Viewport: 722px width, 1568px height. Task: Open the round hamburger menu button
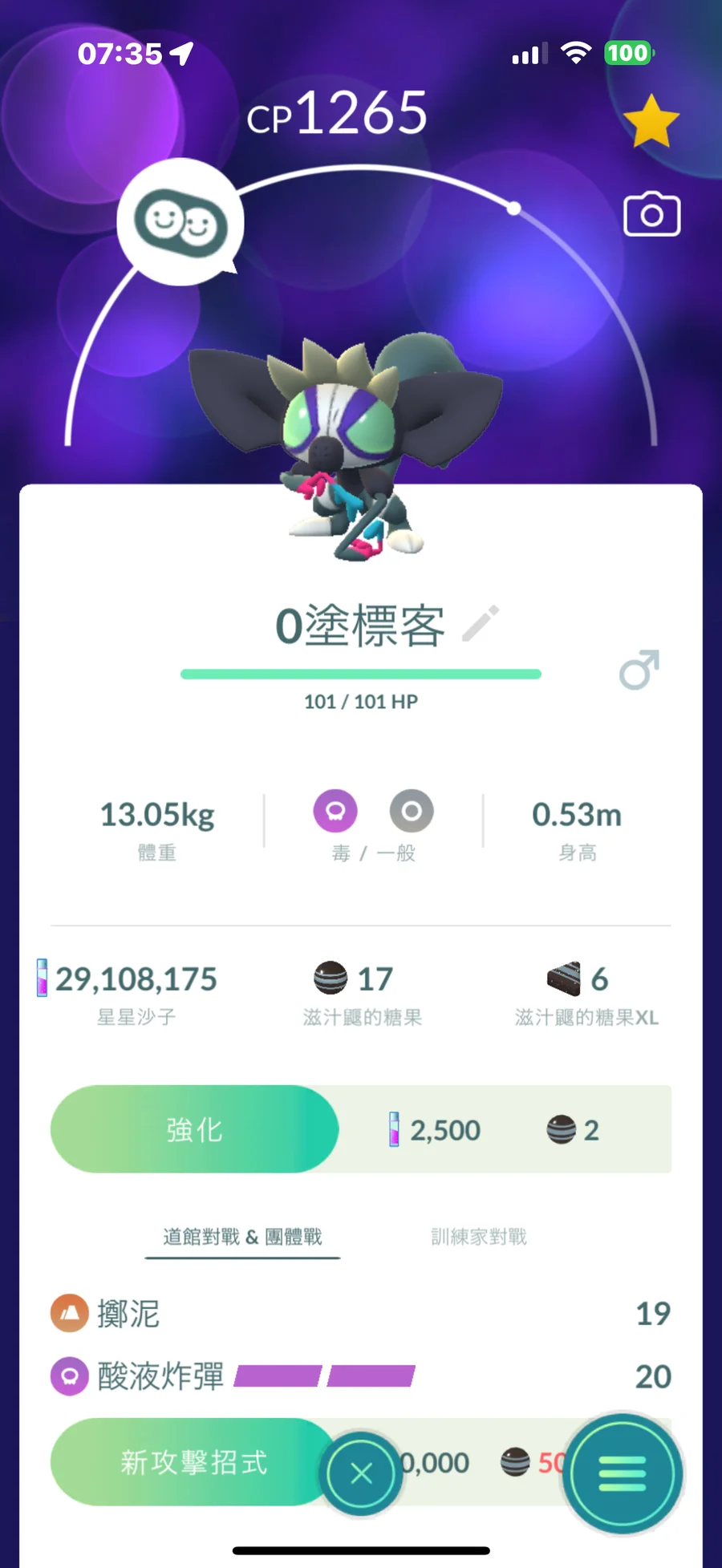click(623, 1473)
